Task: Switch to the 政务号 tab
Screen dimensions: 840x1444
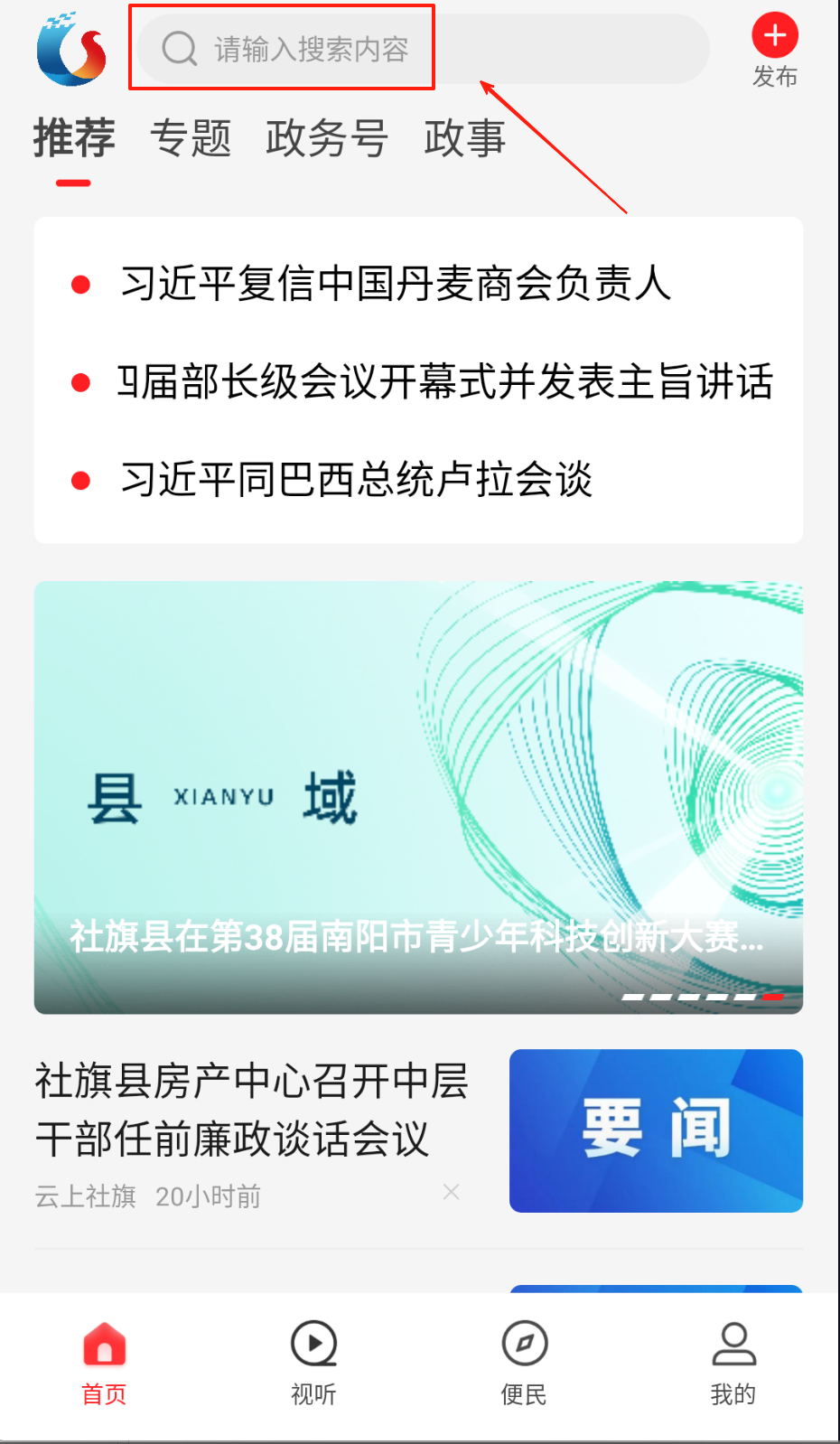Action: (x=326, y=139)
